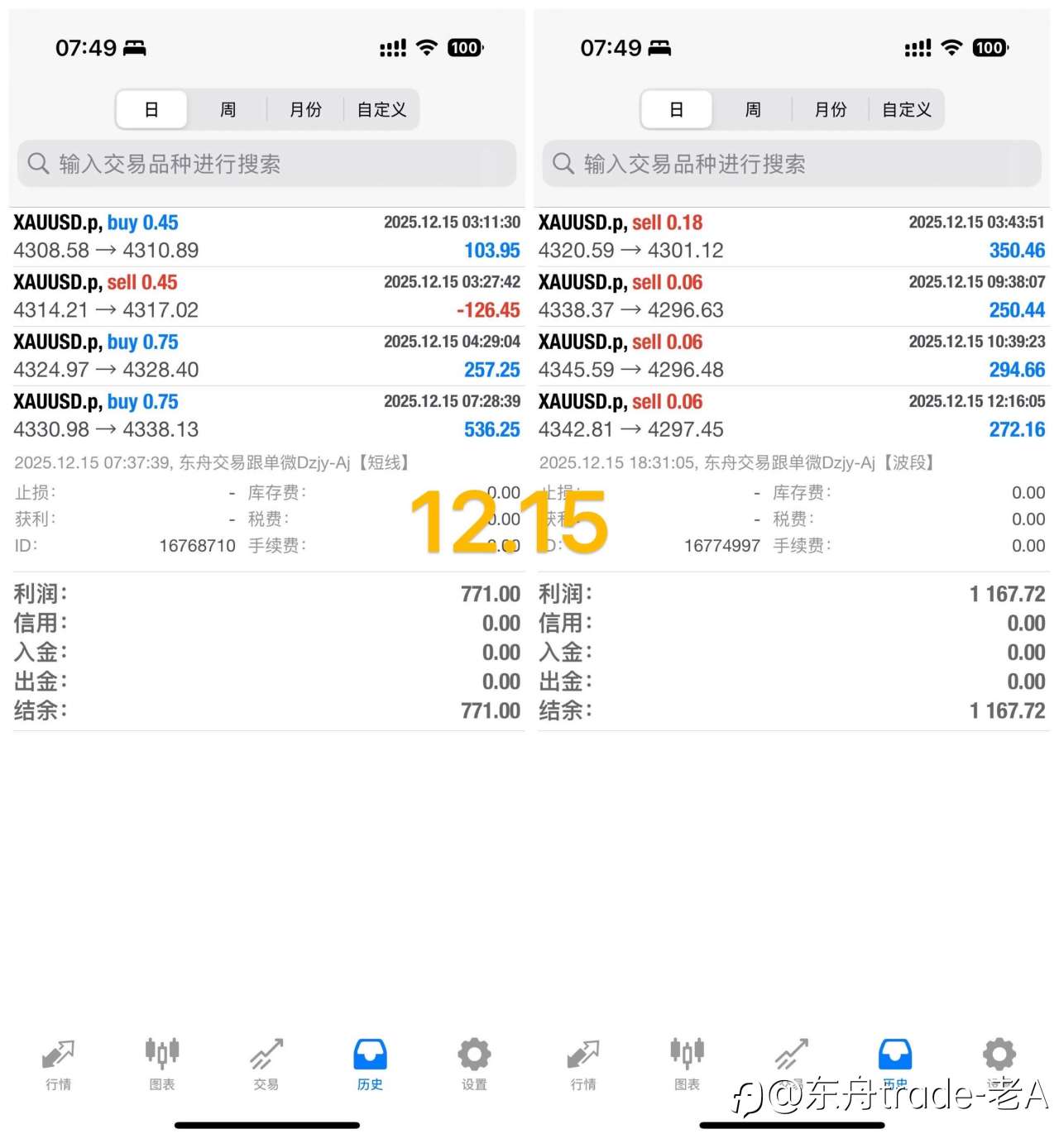This screenshot has width=1059, height=1148.
Task: Tap the right panel's trading symbol search field
Action: point(790,164)
